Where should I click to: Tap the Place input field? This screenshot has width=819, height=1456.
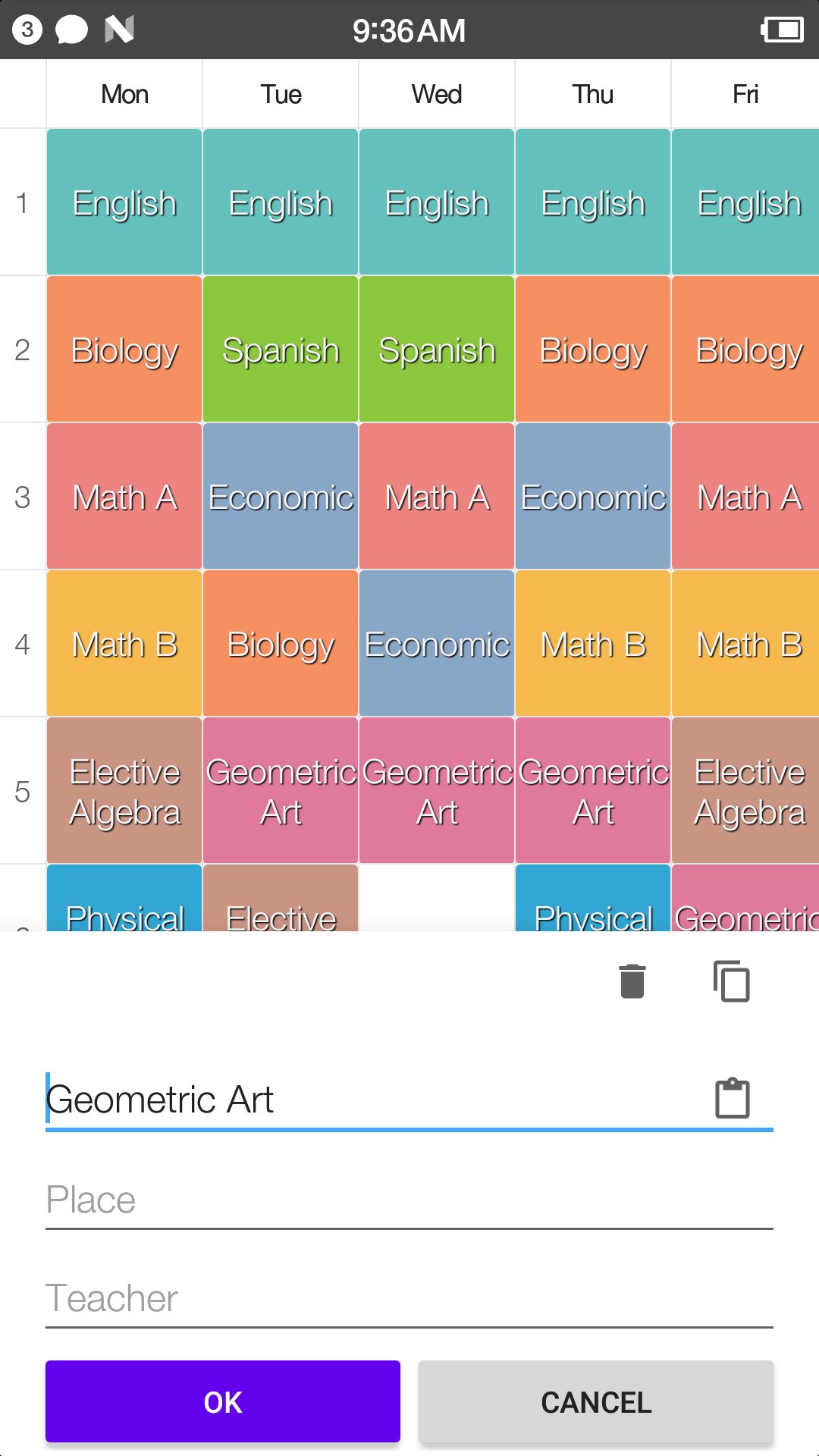coord(409,1200)
